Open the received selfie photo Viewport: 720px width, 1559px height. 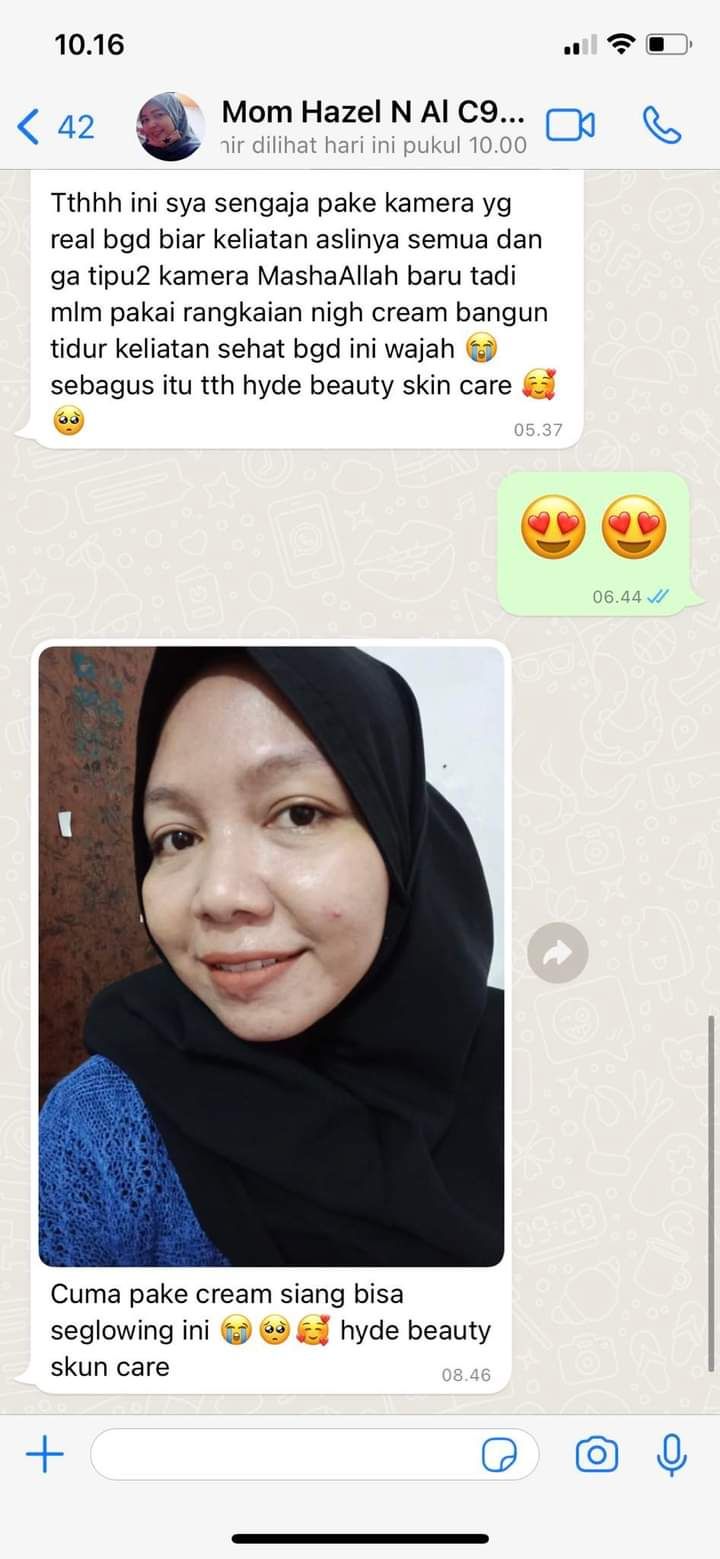click(271, 955)
